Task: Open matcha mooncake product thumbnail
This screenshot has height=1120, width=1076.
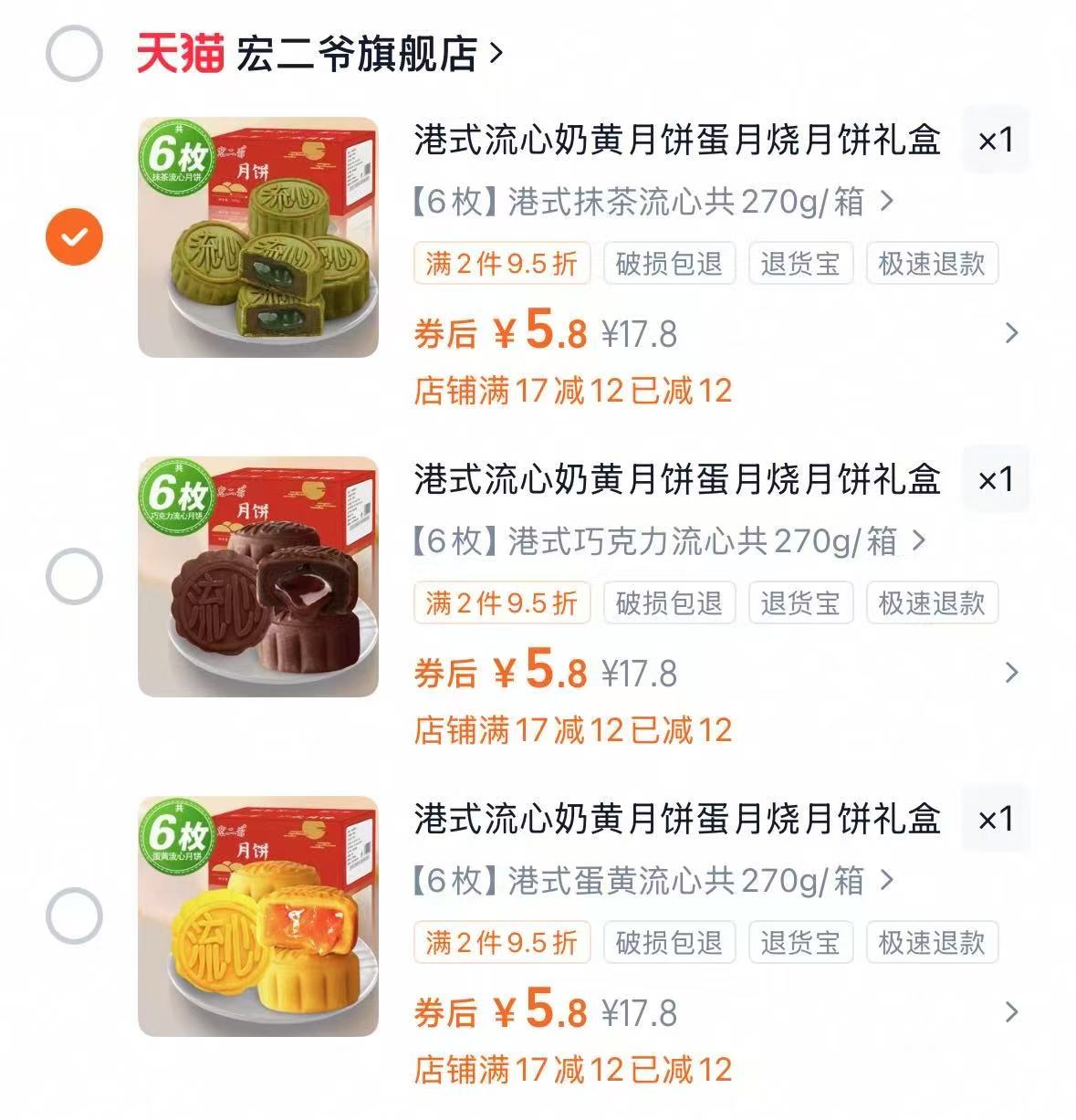Action: pyautogui.click(x=256, y=233)
